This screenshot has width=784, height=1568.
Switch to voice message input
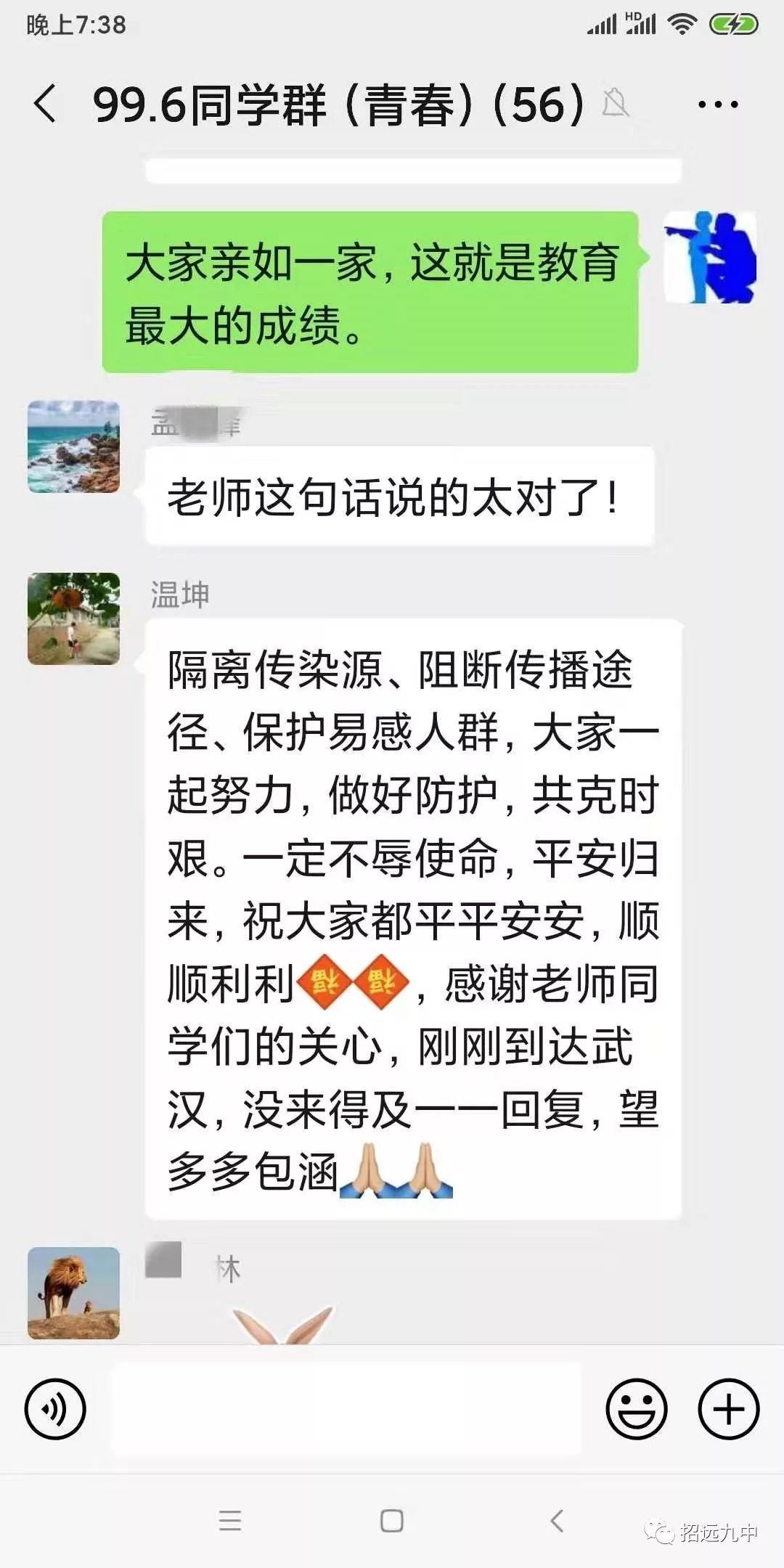click(x=55, y=1408)
